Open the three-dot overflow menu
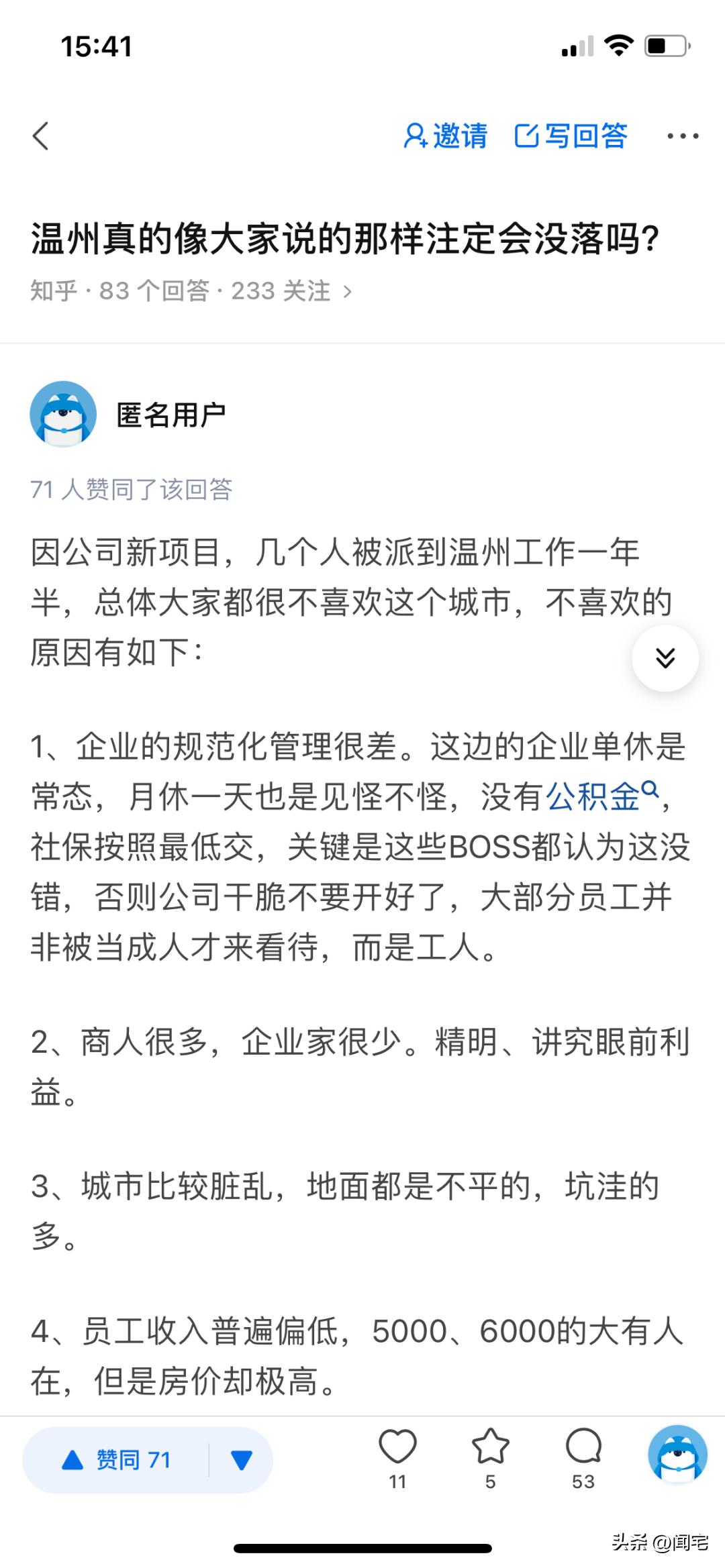This screenshot has height=1568, width=725. (682, 136)
